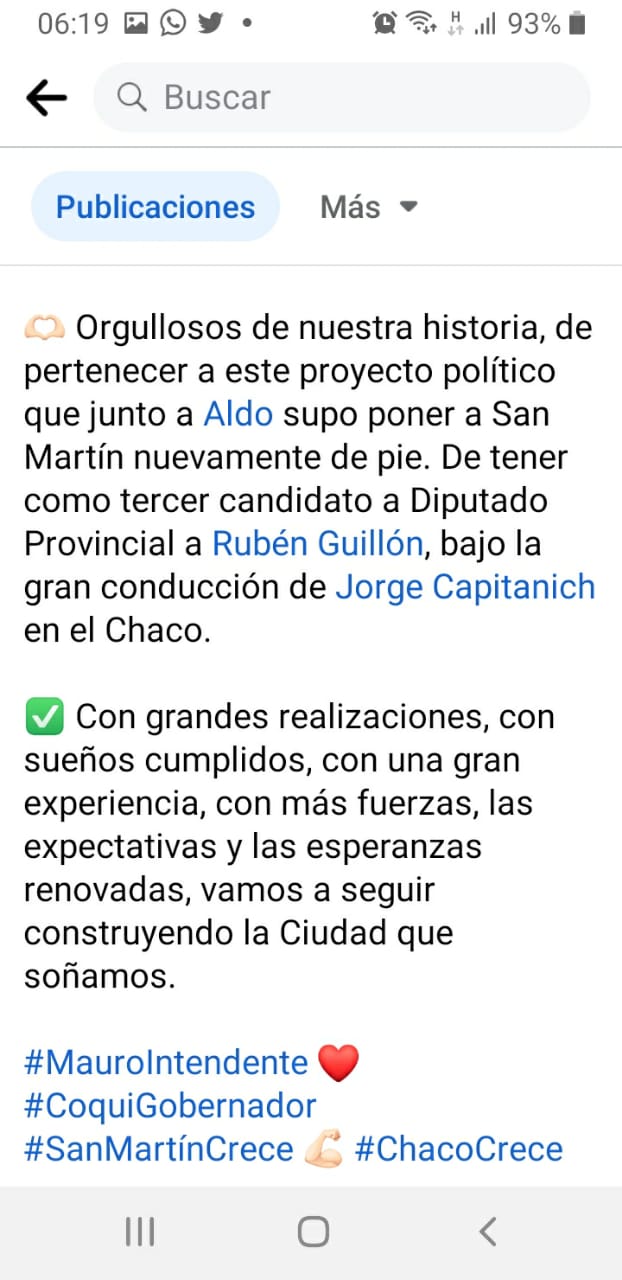Viewport: 622px width, 1280px height.
Task: Expand the Más dropdown
Action: pyautogui.click(x=367, y=207)
